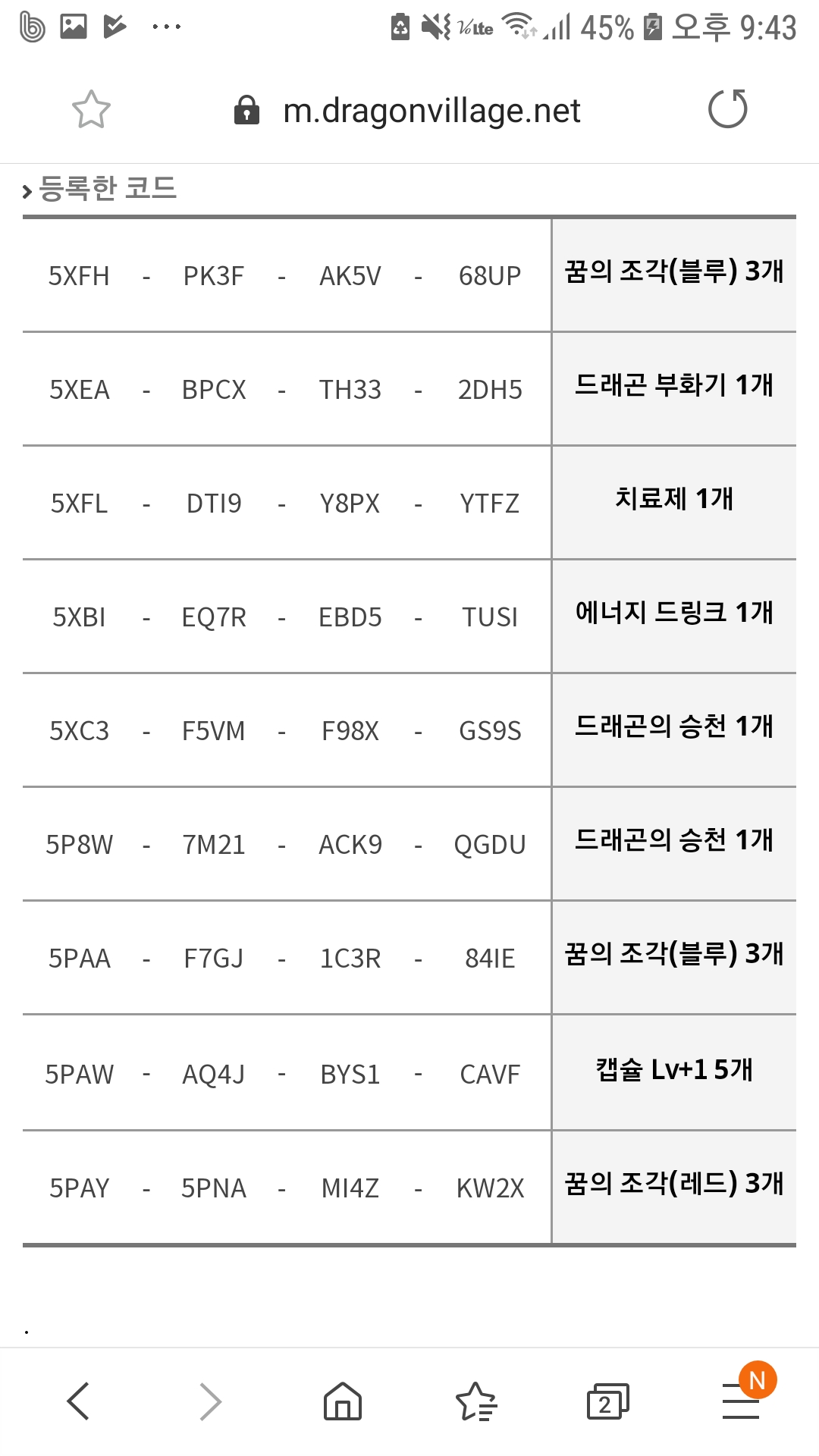Image resolution: width=819 pixels, height=1456 pixels.
Task: Open the bookmarks list
Action: [x=475, y=1401]
